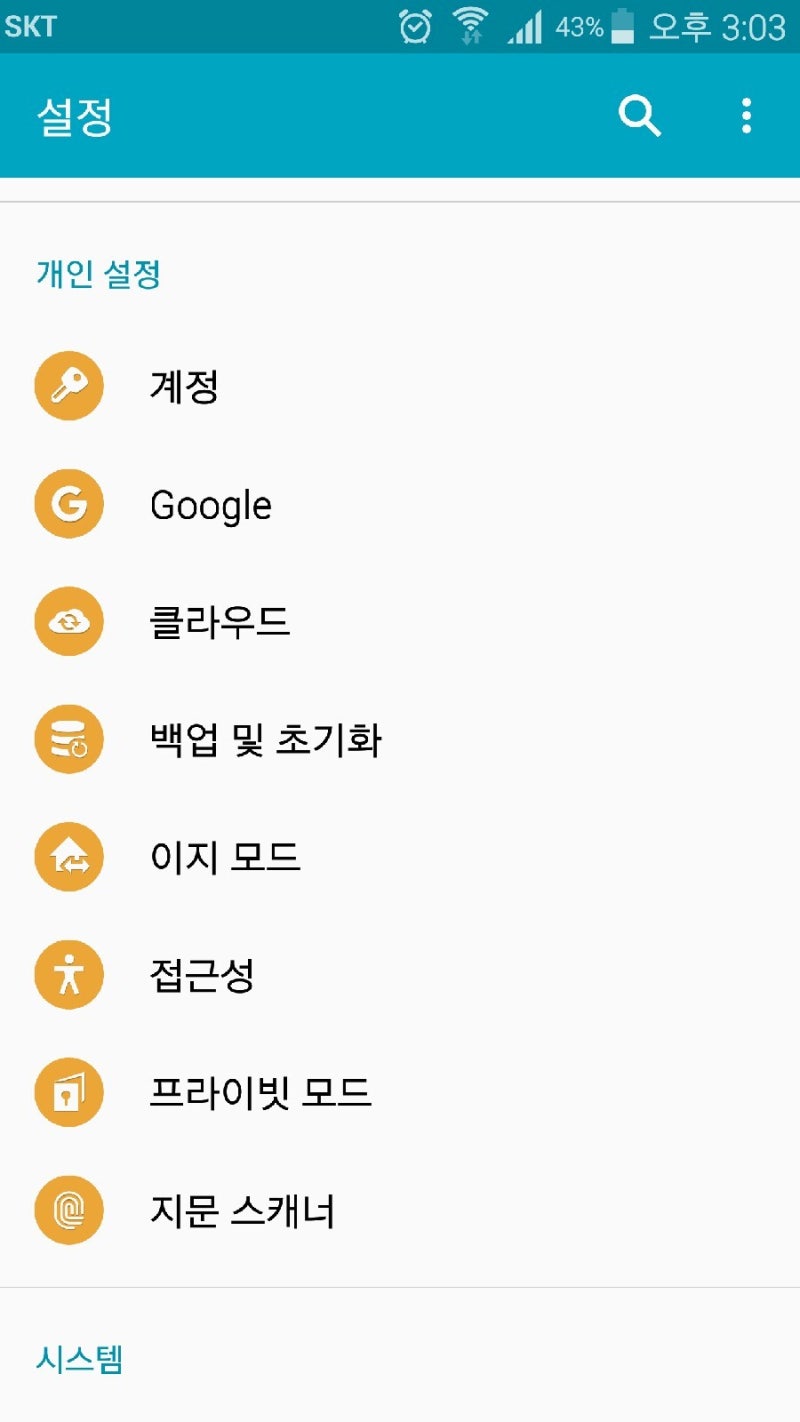Select the 설정 title in the header
This screenshot has height=1422, width=800.
73,116
